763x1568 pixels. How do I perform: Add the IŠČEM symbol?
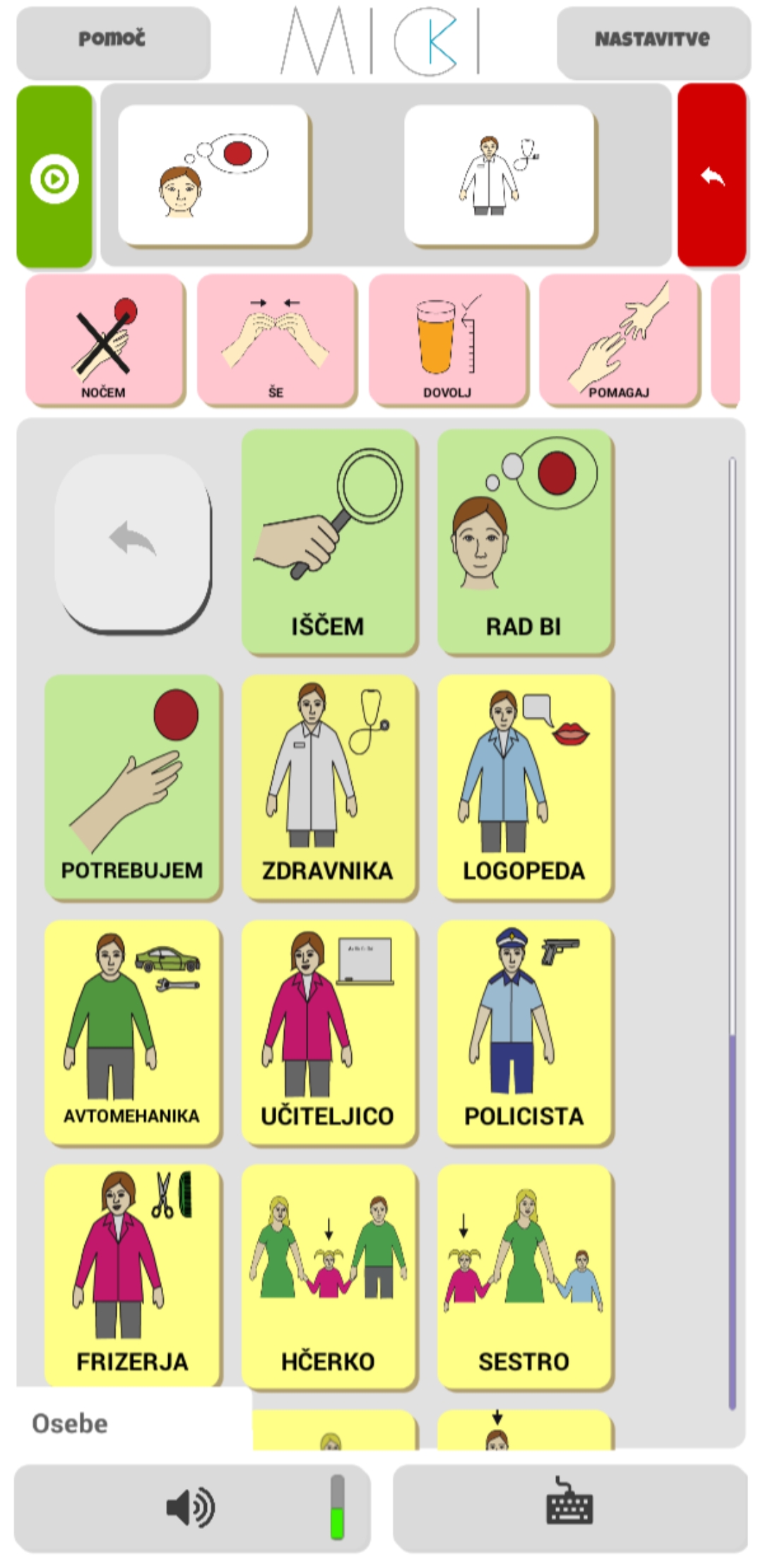329,542
